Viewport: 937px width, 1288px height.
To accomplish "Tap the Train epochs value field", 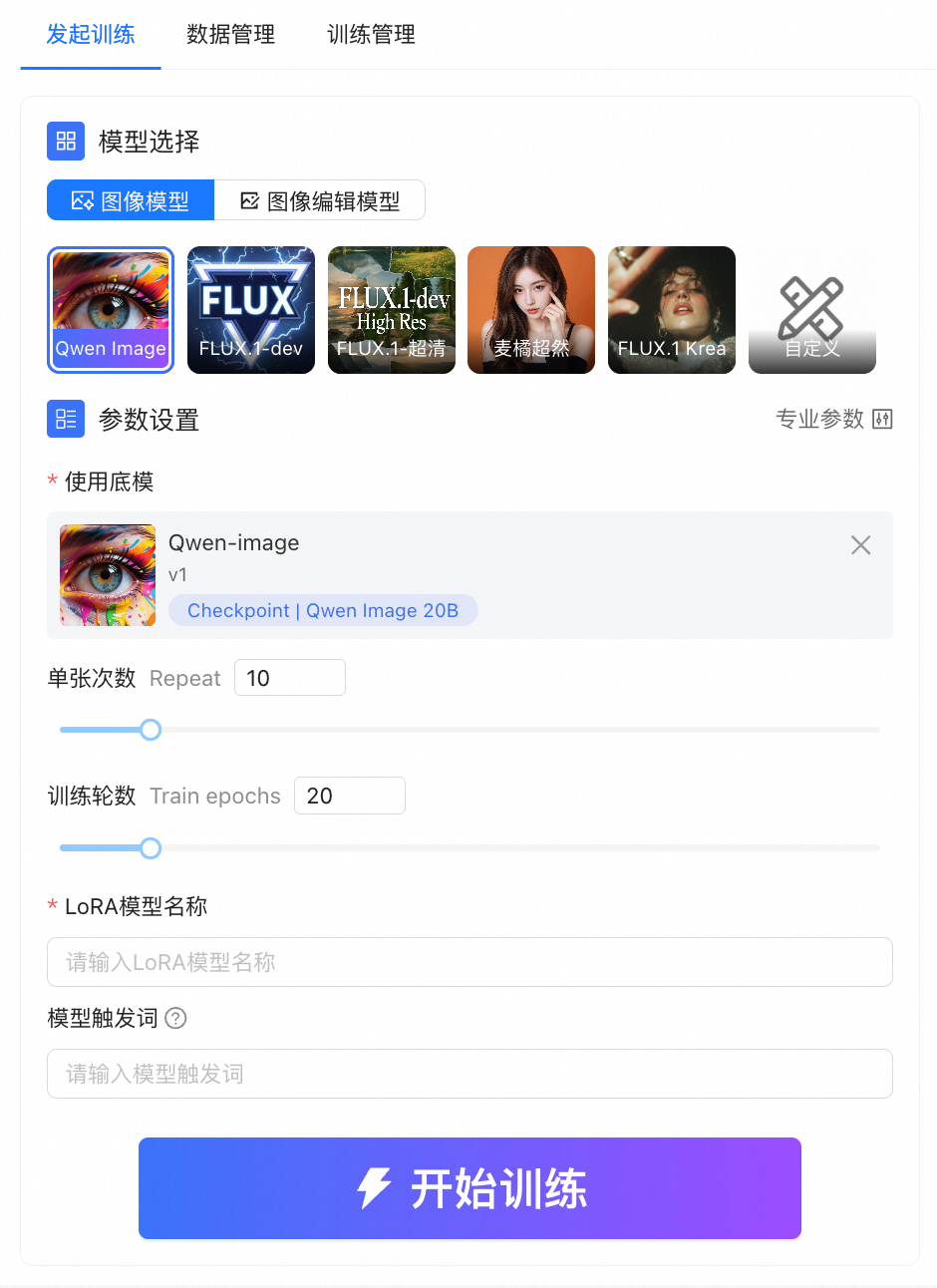I will 350,796.
